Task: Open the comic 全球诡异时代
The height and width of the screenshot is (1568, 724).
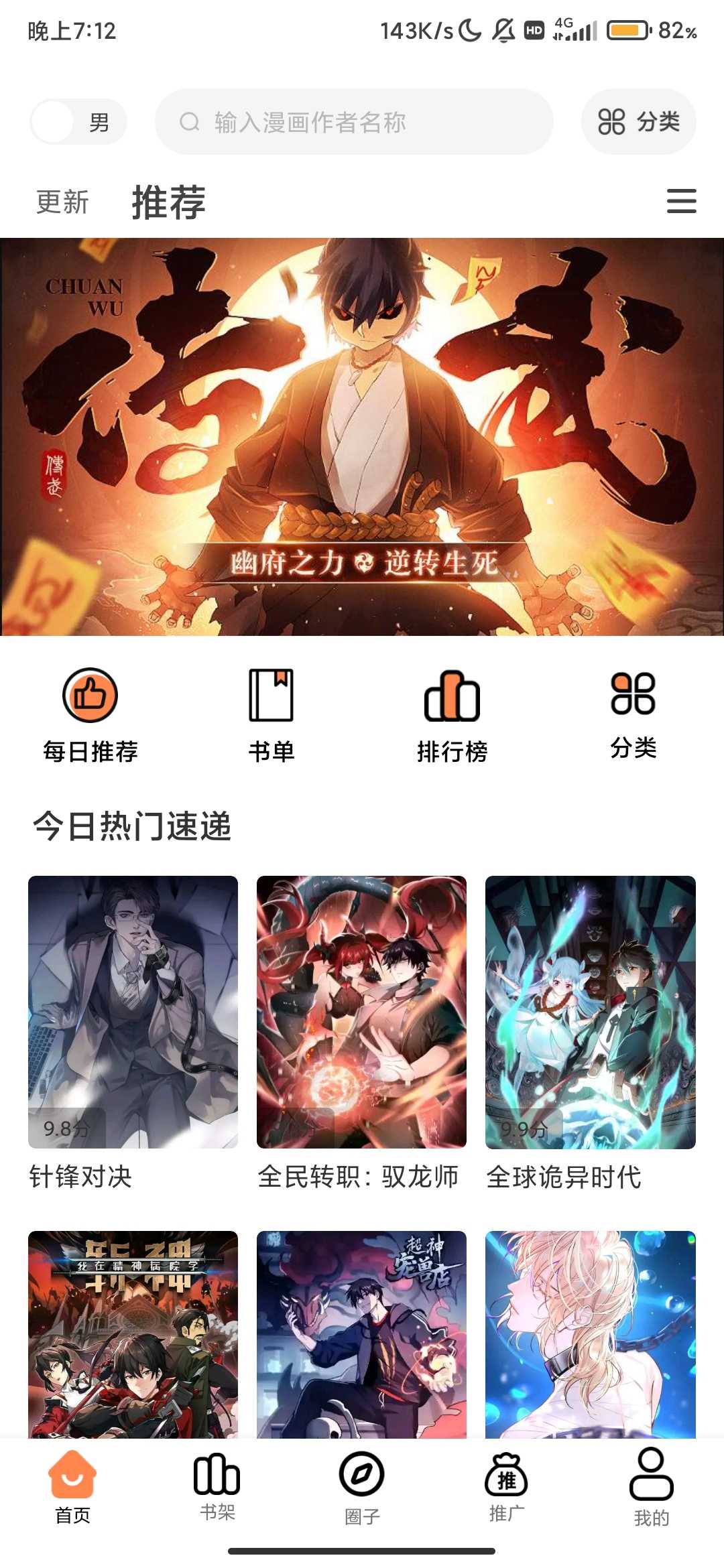Action: point(590,1012)
